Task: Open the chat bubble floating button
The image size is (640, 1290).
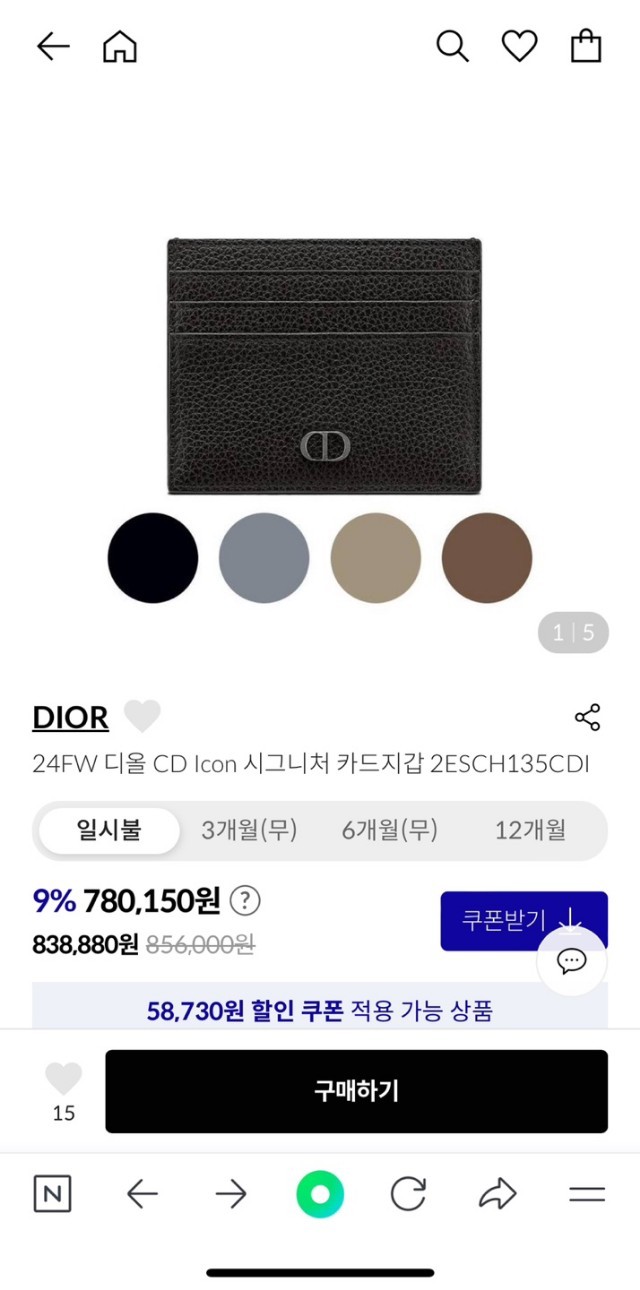Action: tap(572, 962)
